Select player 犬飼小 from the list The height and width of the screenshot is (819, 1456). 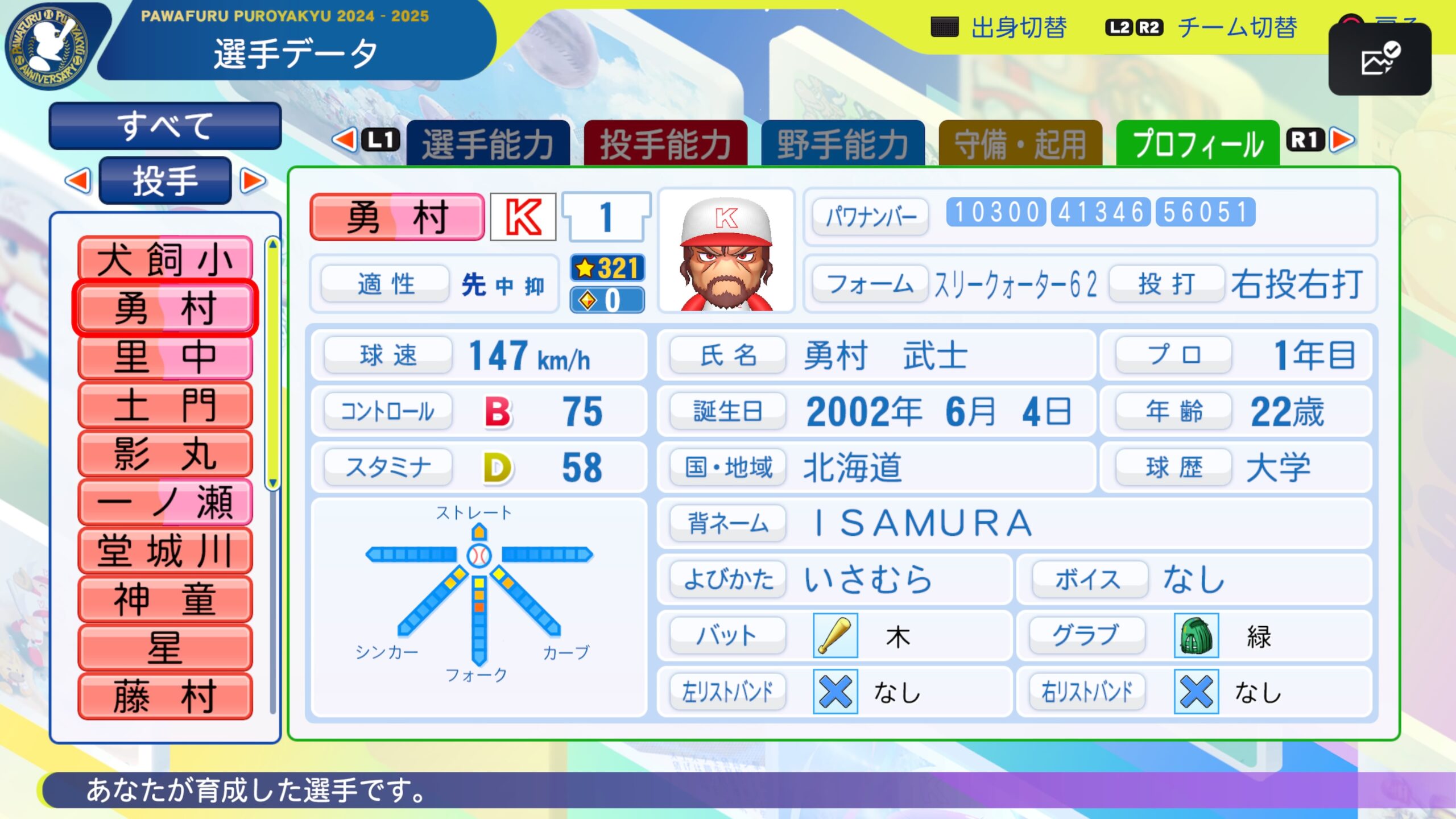pyautogui.click(x=165, y=259)
